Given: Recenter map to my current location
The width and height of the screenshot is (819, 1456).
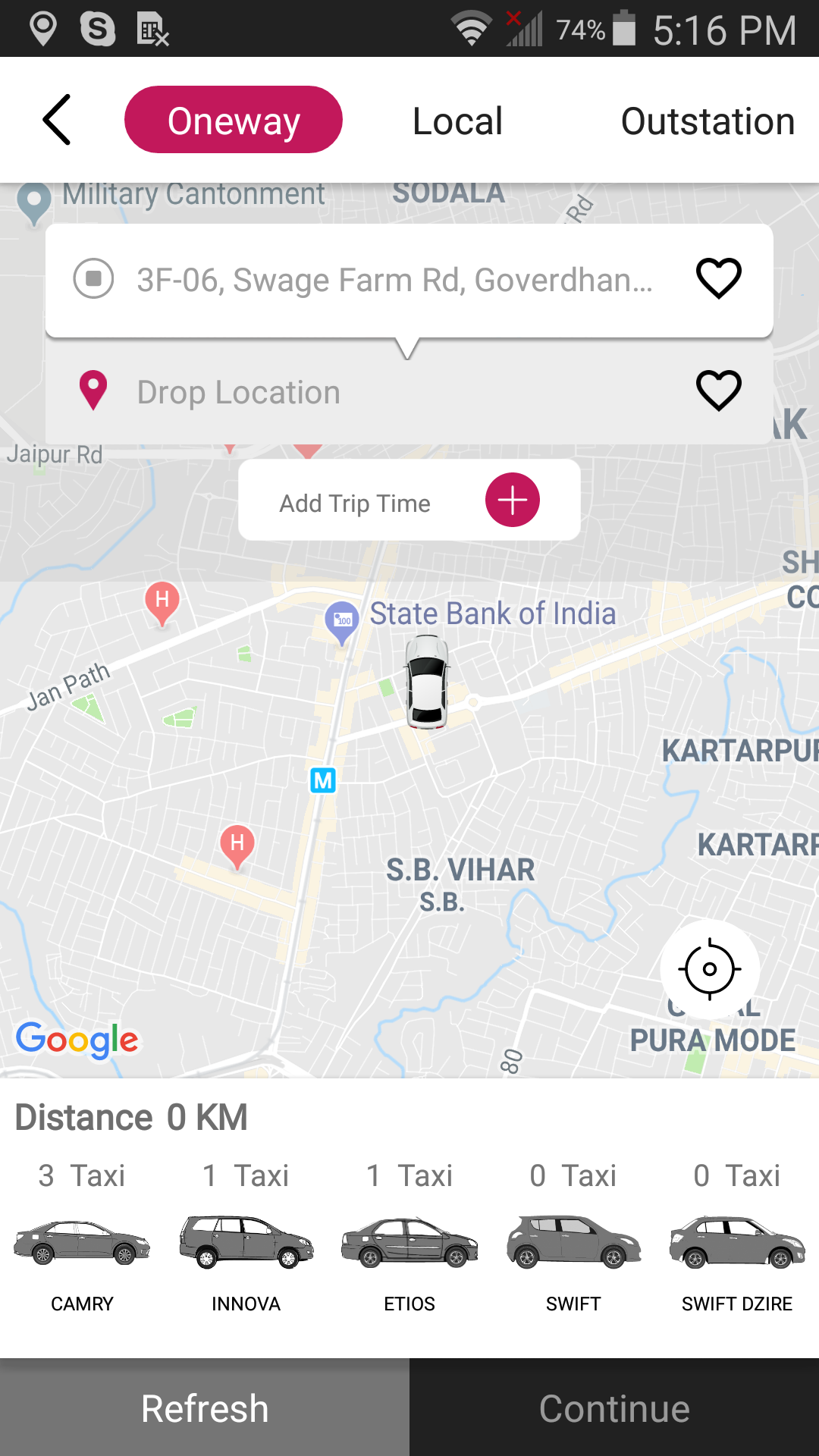Looking at the screenshot, I should point(709,968).
